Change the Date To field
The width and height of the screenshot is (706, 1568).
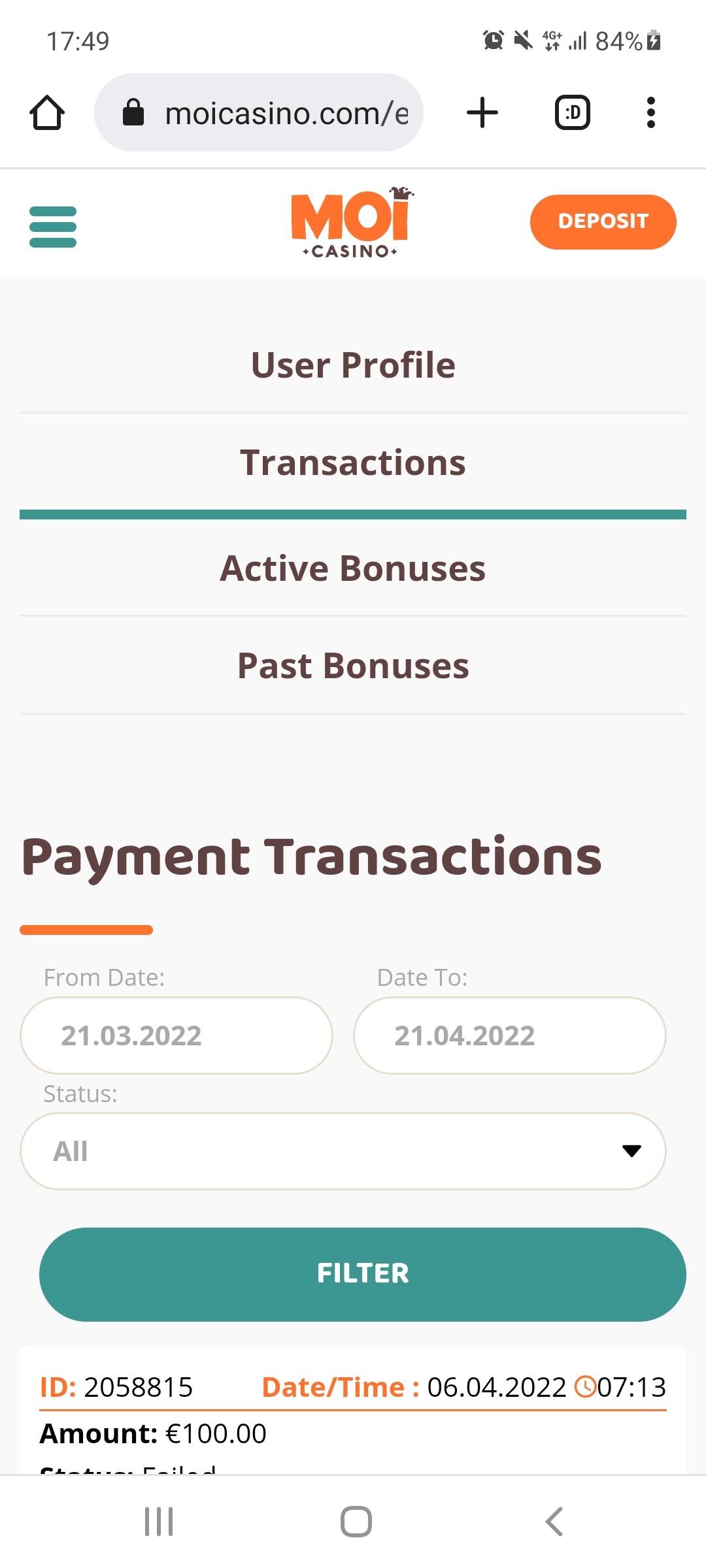[510, 1036]
